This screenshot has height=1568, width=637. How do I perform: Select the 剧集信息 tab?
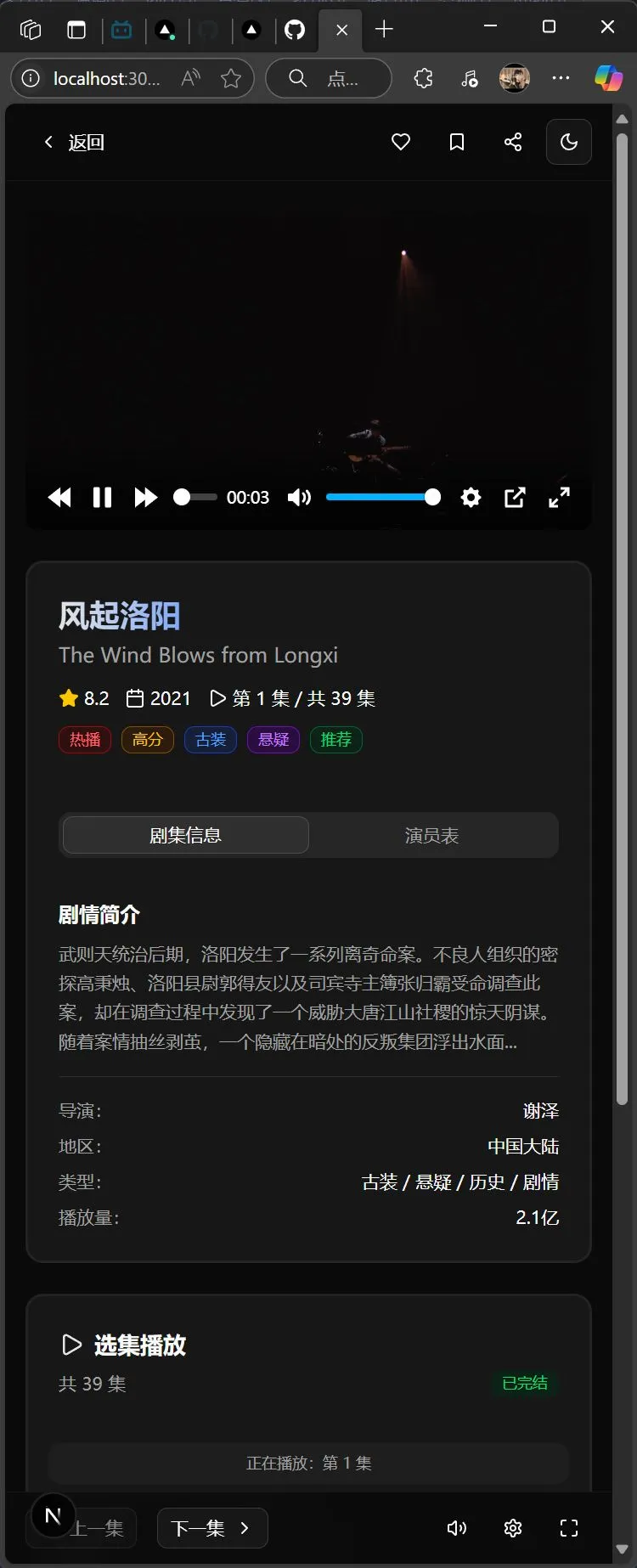pyautogui.click(x=185, y=836)
